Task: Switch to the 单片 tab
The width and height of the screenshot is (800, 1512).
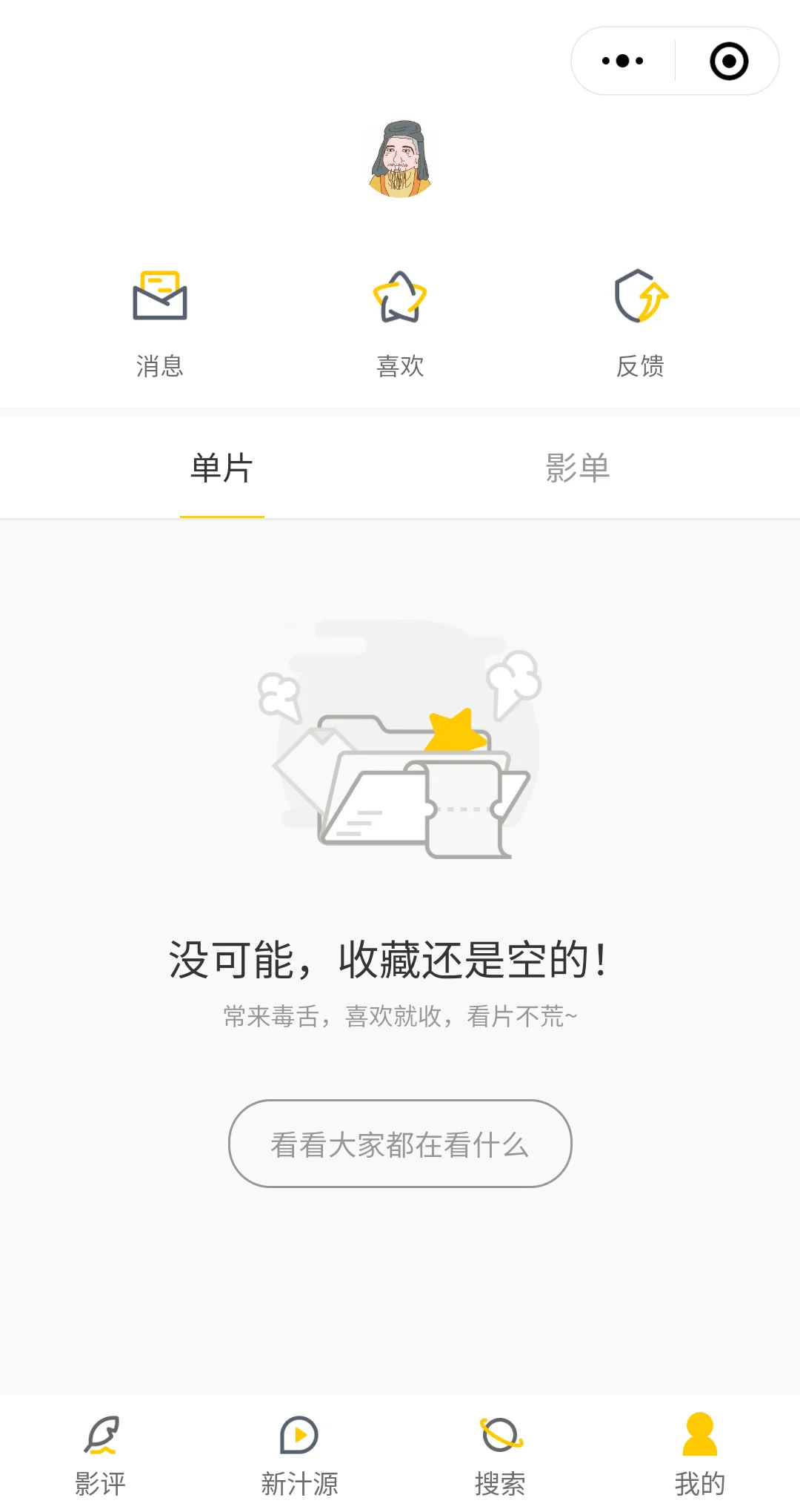Action: [222, 468]
